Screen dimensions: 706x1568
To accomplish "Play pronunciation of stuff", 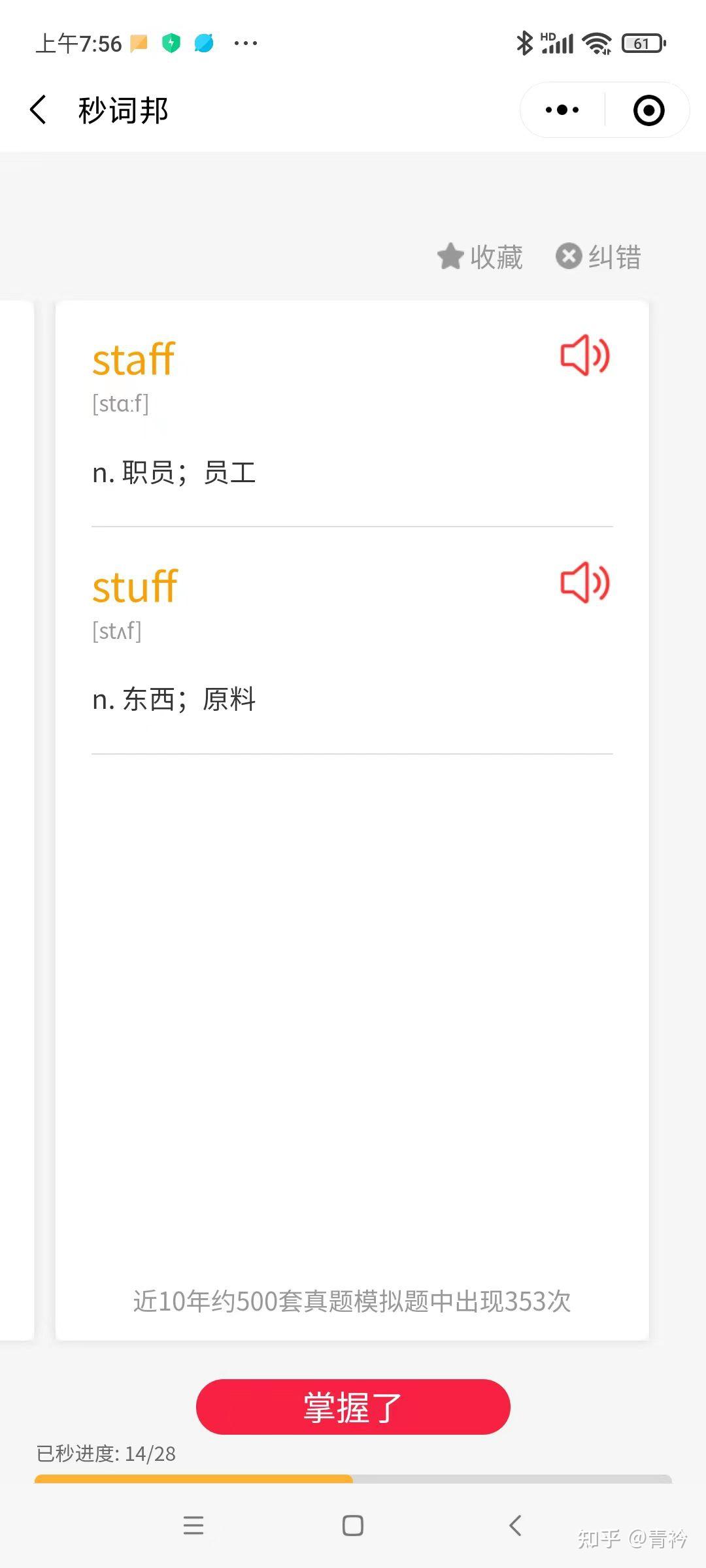I will 585,582.
